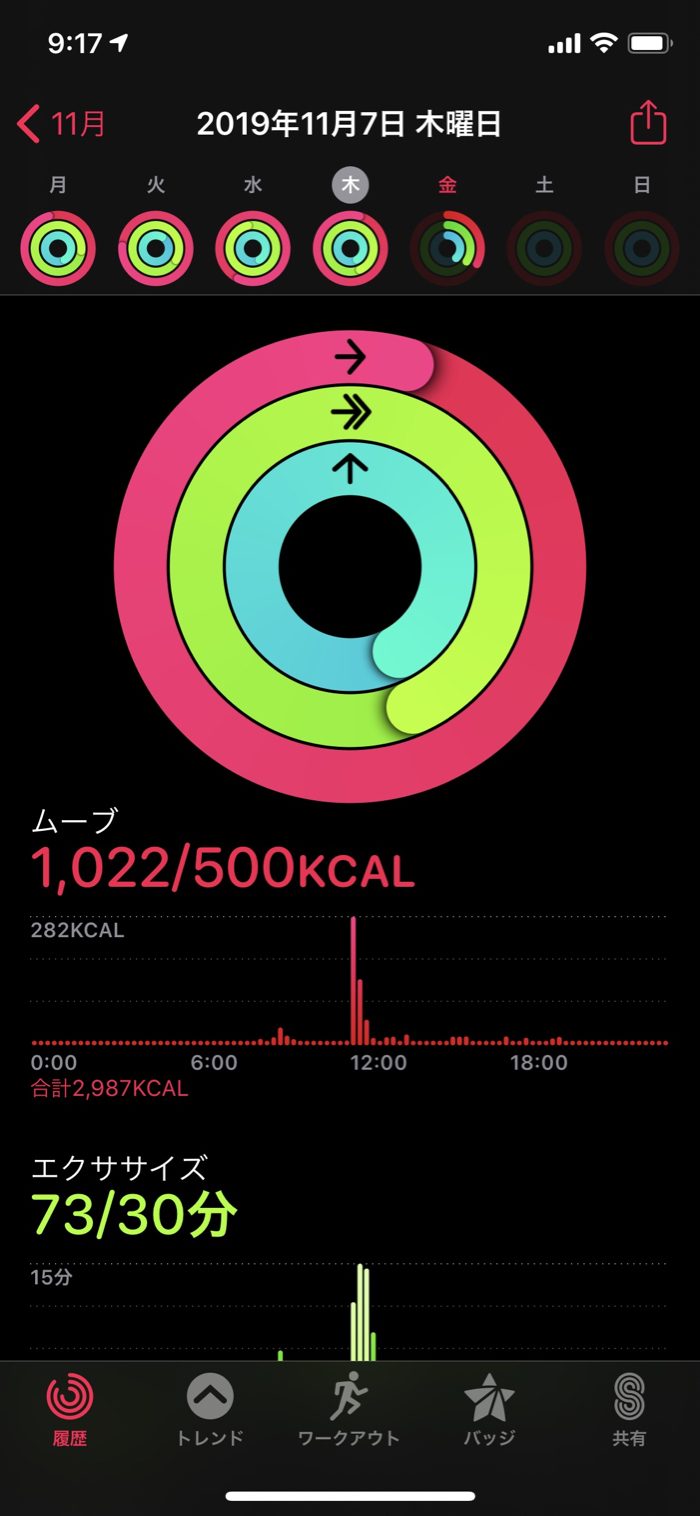The image size is (700, 1516).
Task: Open the ワークアウト tab
Action: click(x=349, y=1410)
